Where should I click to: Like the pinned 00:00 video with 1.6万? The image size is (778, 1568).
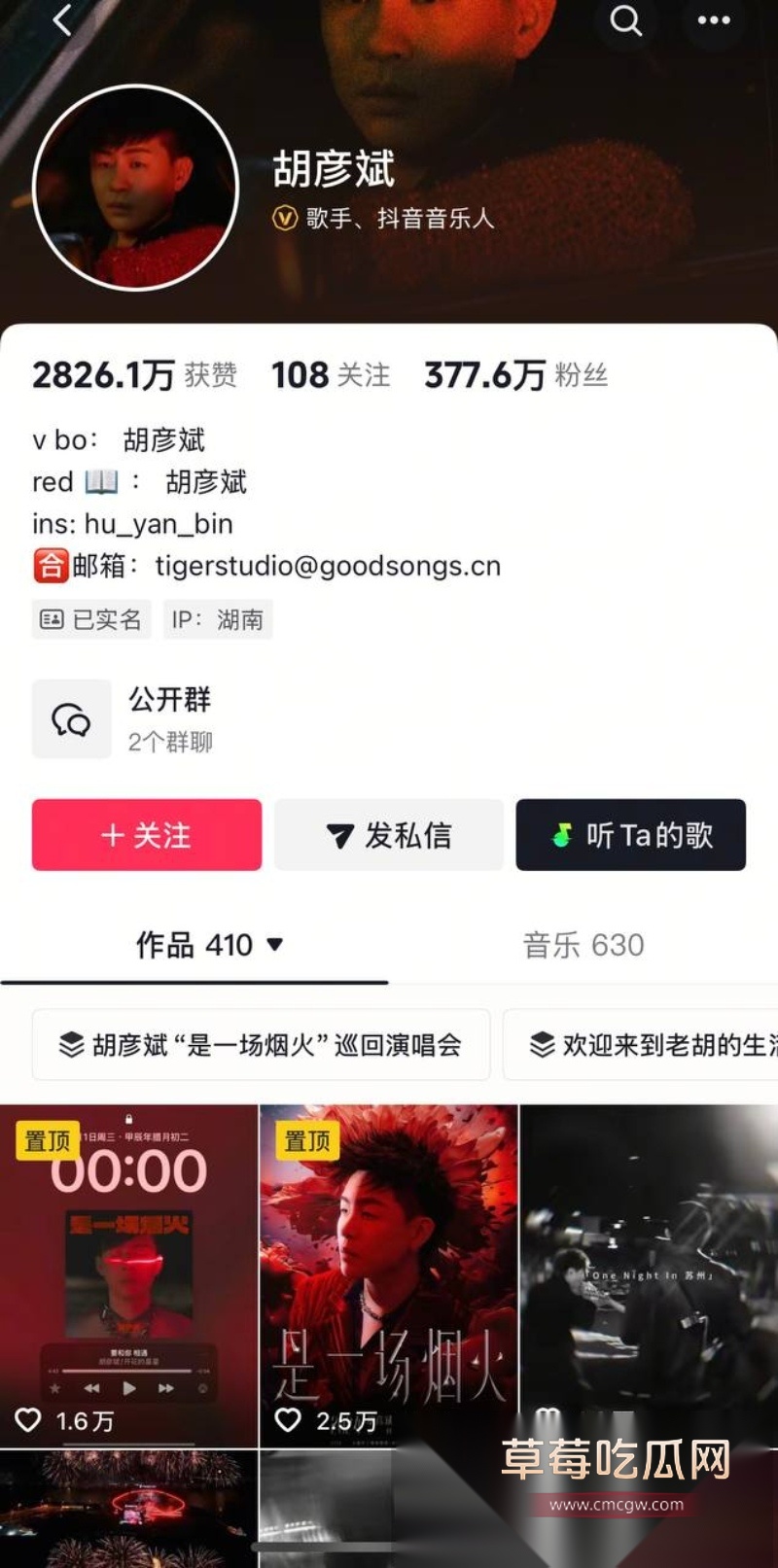(28, 1420)
